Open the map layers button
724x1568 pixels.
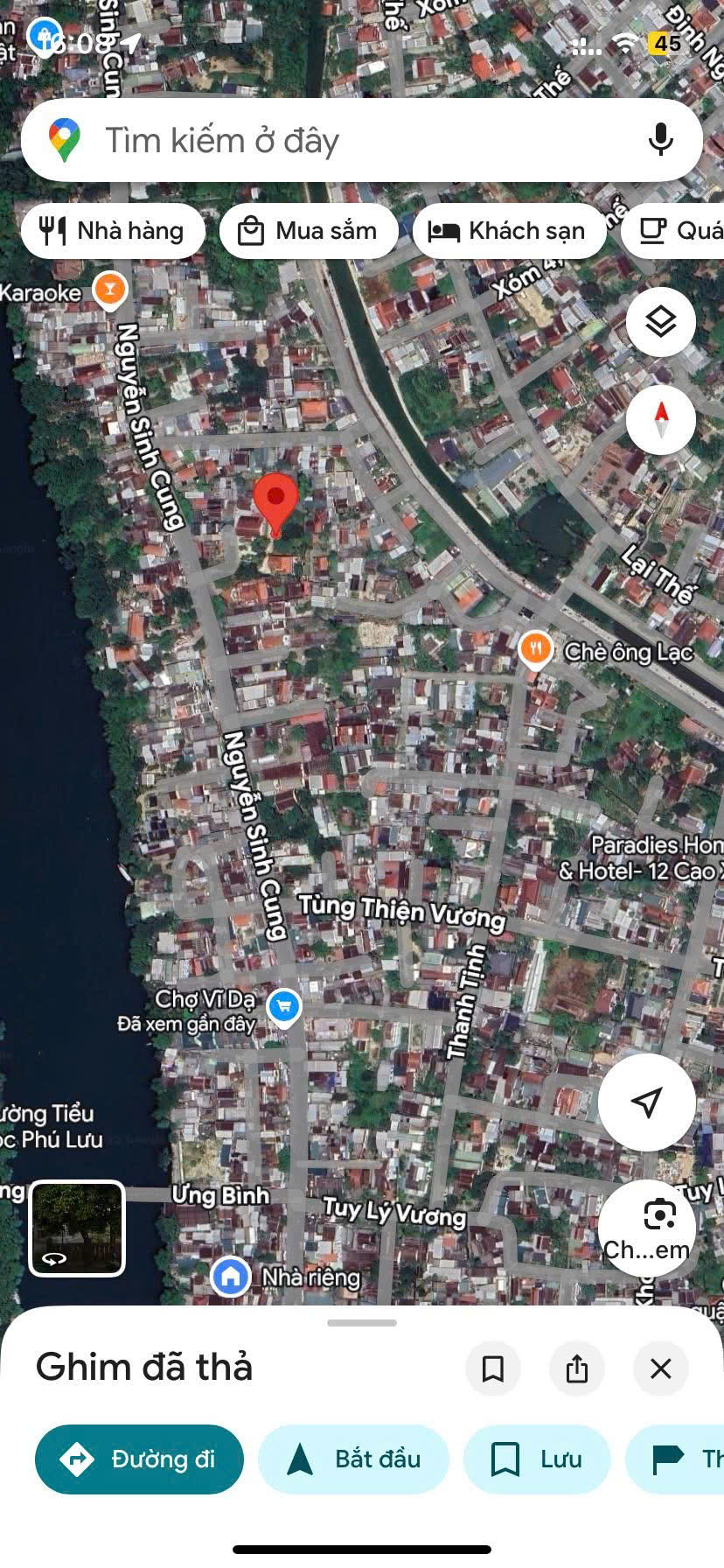[661, 322]
